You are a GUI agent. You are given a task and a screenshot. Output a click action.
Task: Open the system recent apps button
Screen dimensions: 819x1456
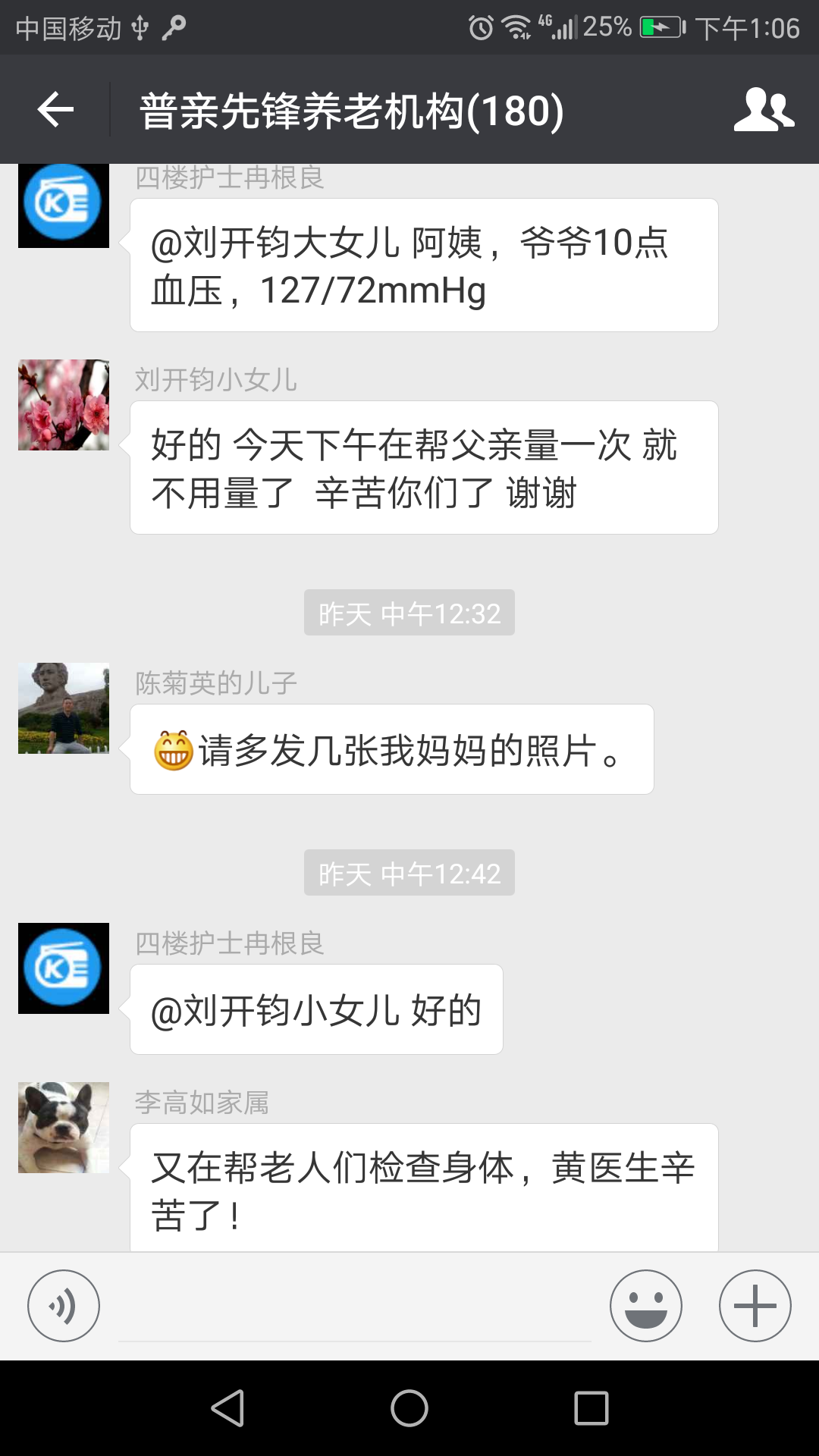click(591, 1408)
